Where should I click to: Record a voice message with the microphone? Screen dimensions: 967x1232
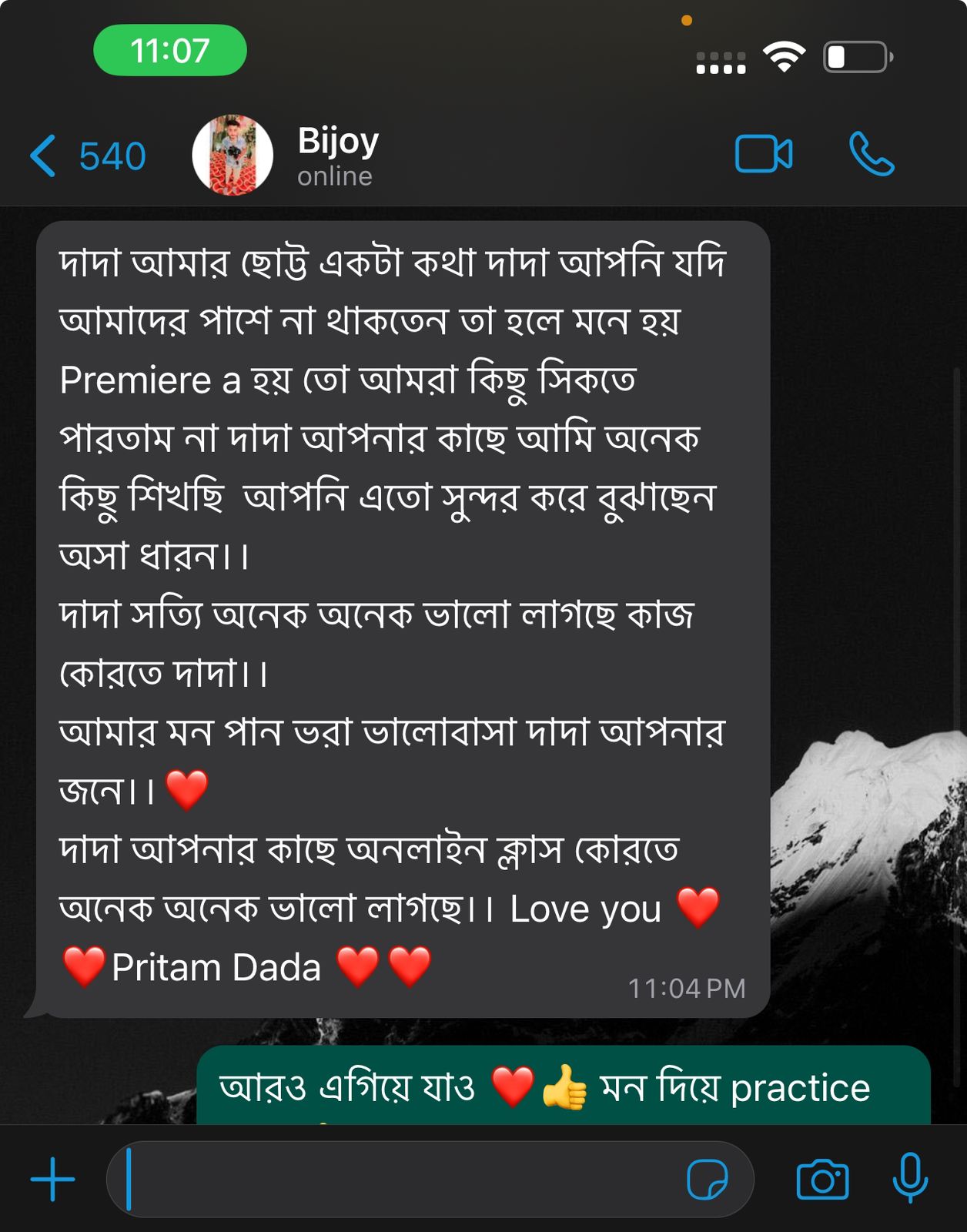(909, 1179)
